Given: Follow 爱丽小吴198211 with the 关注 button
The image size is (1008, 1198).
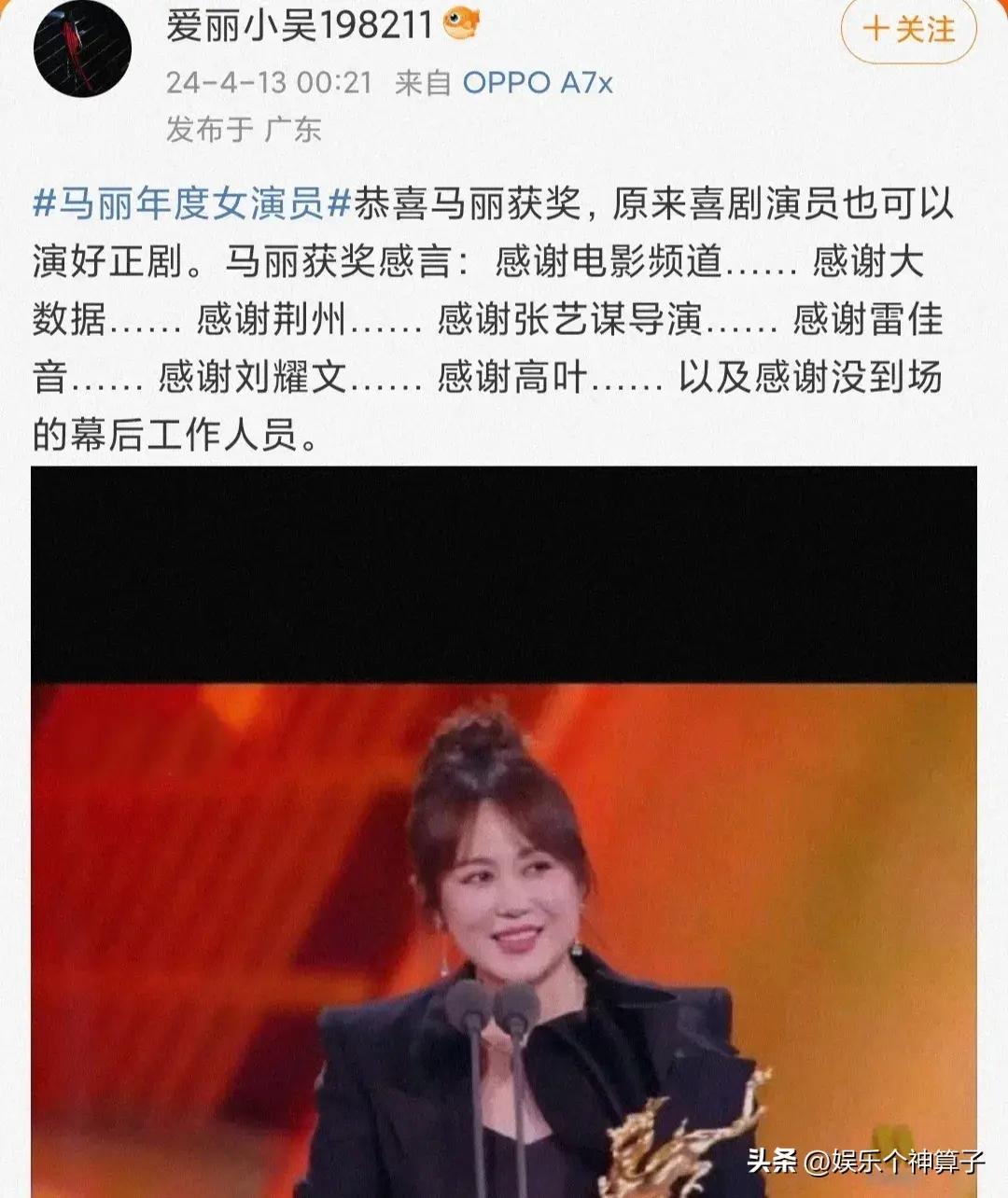Looking at the screenshot, I should (x=908, y=29).
